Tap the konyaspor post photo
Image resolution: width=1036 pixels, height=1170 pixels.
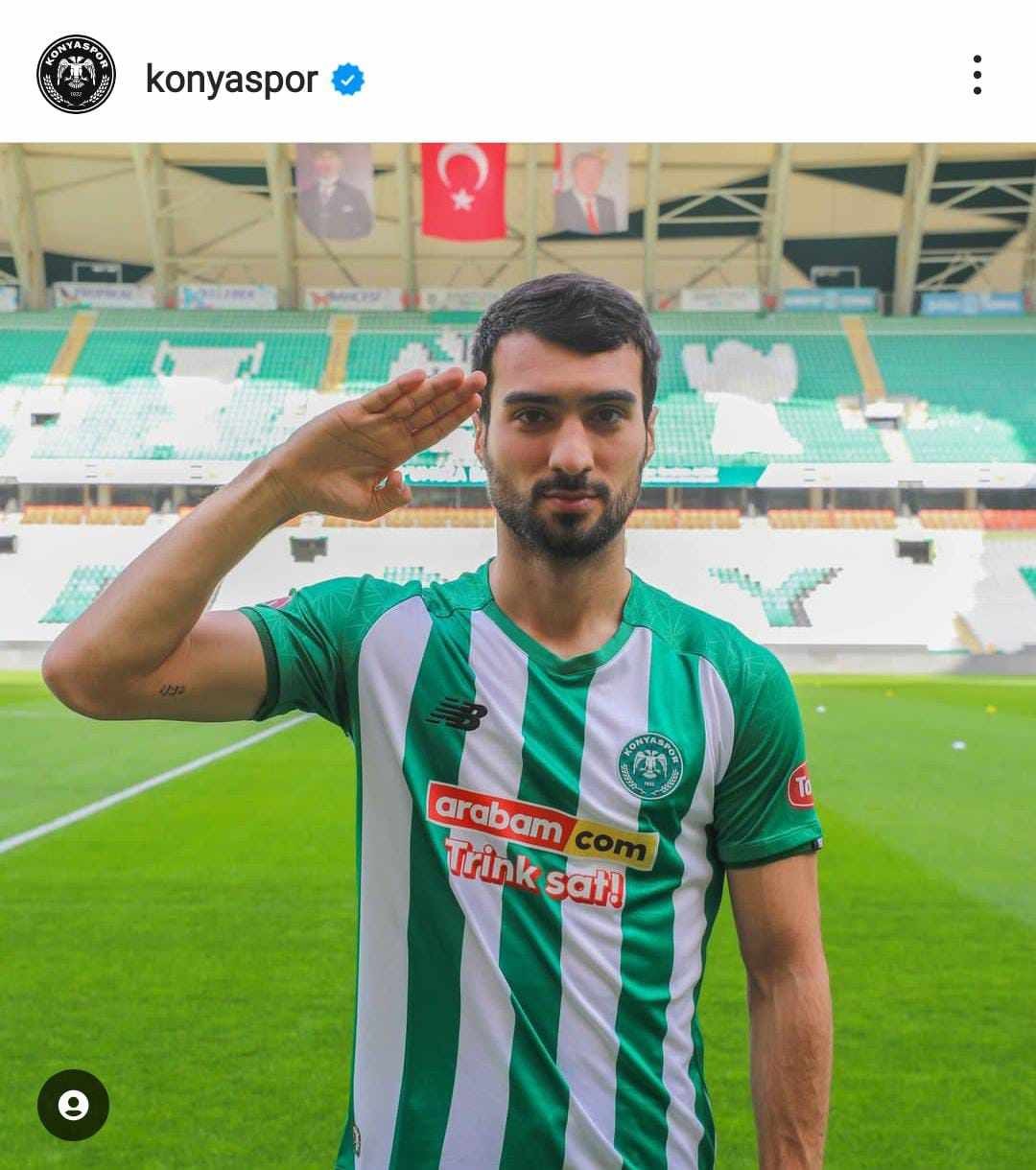518,656
